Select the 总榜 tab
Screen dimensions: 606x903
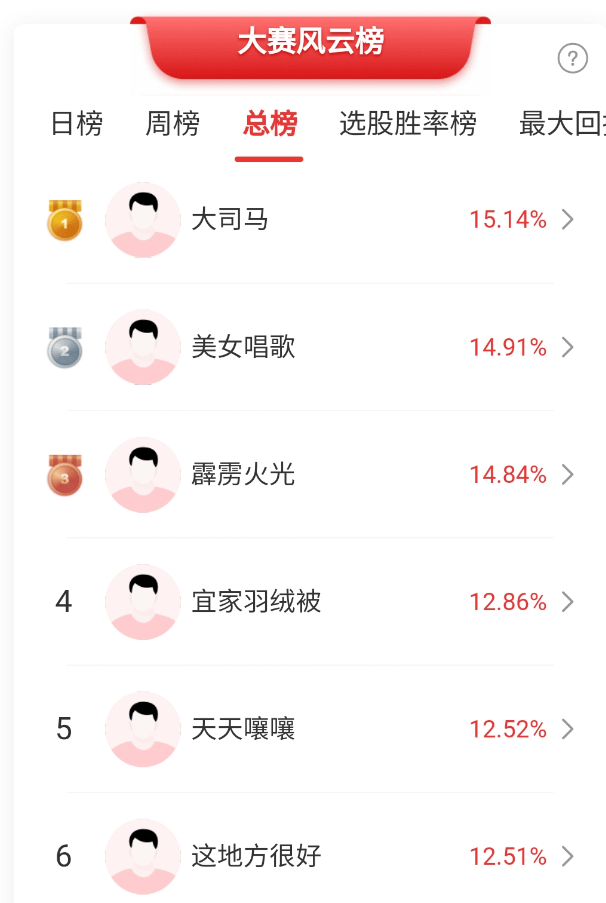270,124
